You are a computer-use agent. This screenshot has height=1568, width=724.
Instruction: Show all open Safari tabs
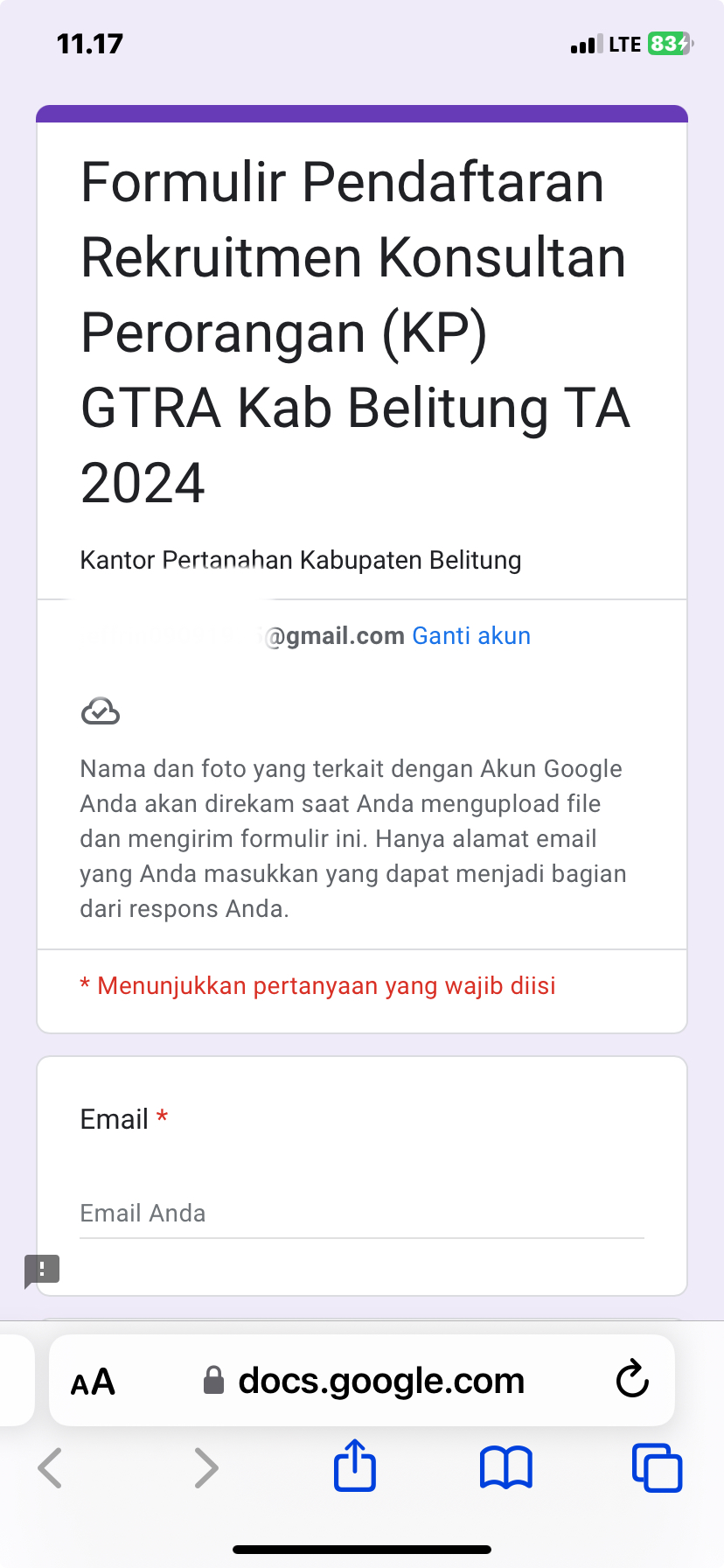click(657, 1467)
